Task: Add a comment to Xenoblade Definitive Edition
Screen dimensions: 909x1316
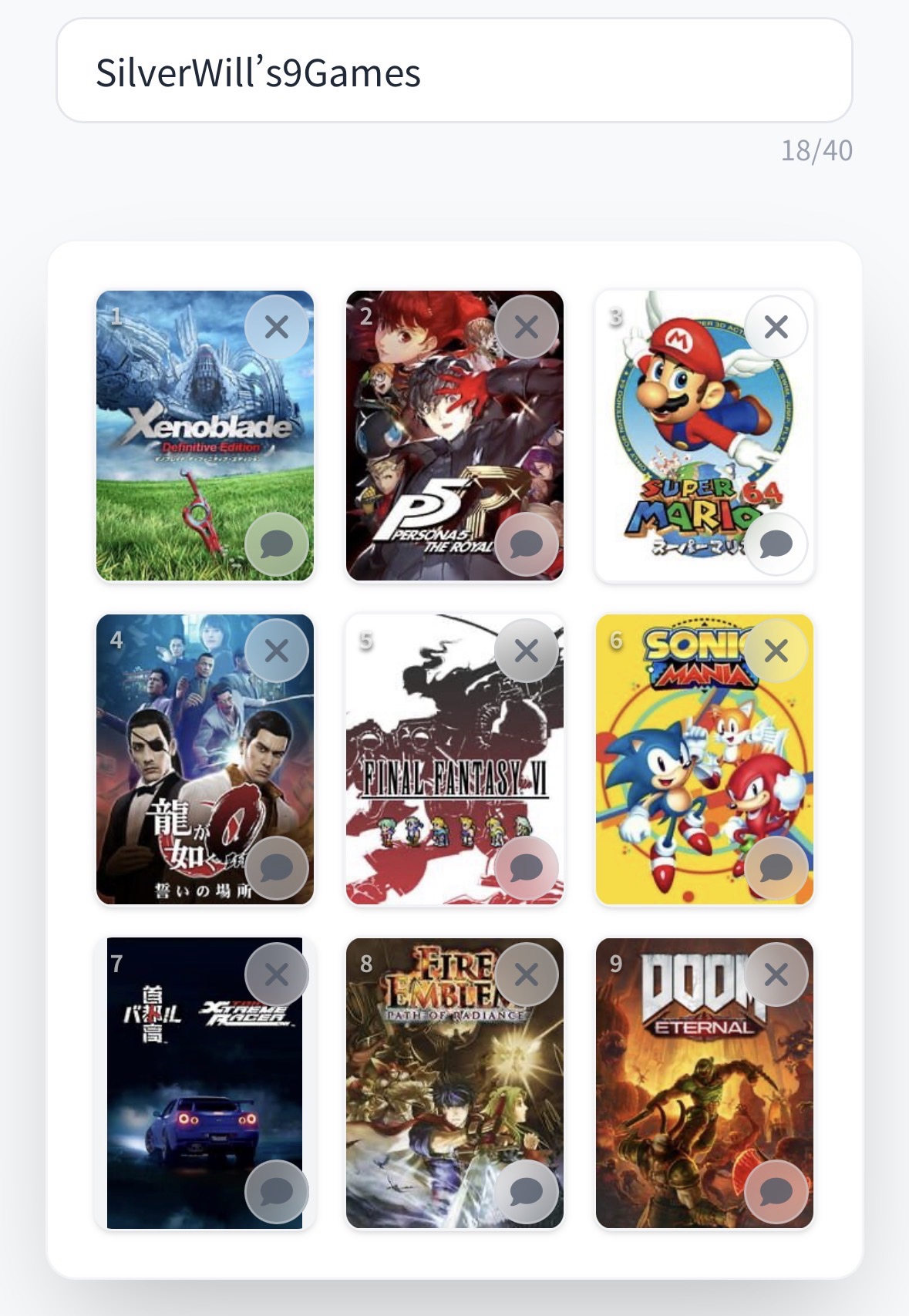Action: 277,544
